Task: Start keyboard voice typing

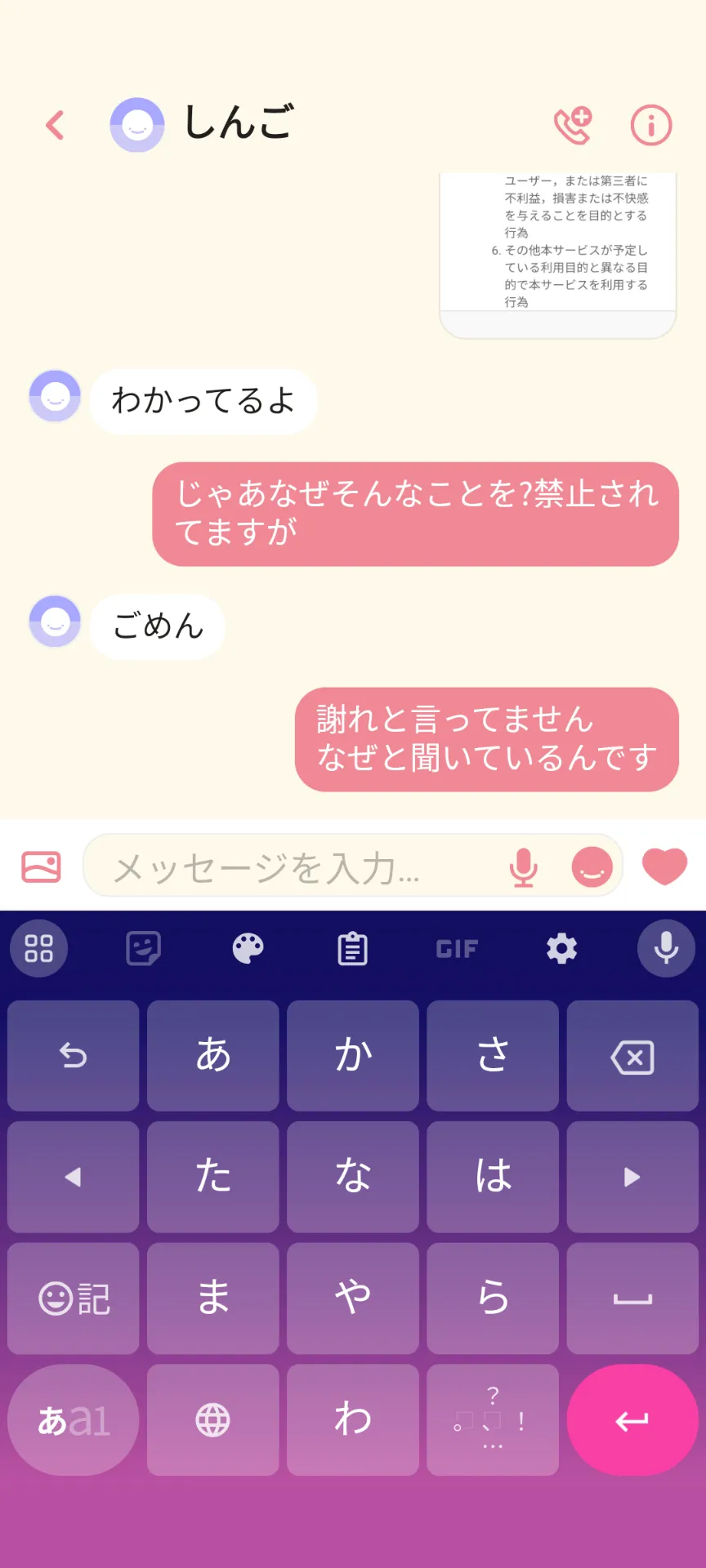Action: pyautogui.click(x=666, y=948)
